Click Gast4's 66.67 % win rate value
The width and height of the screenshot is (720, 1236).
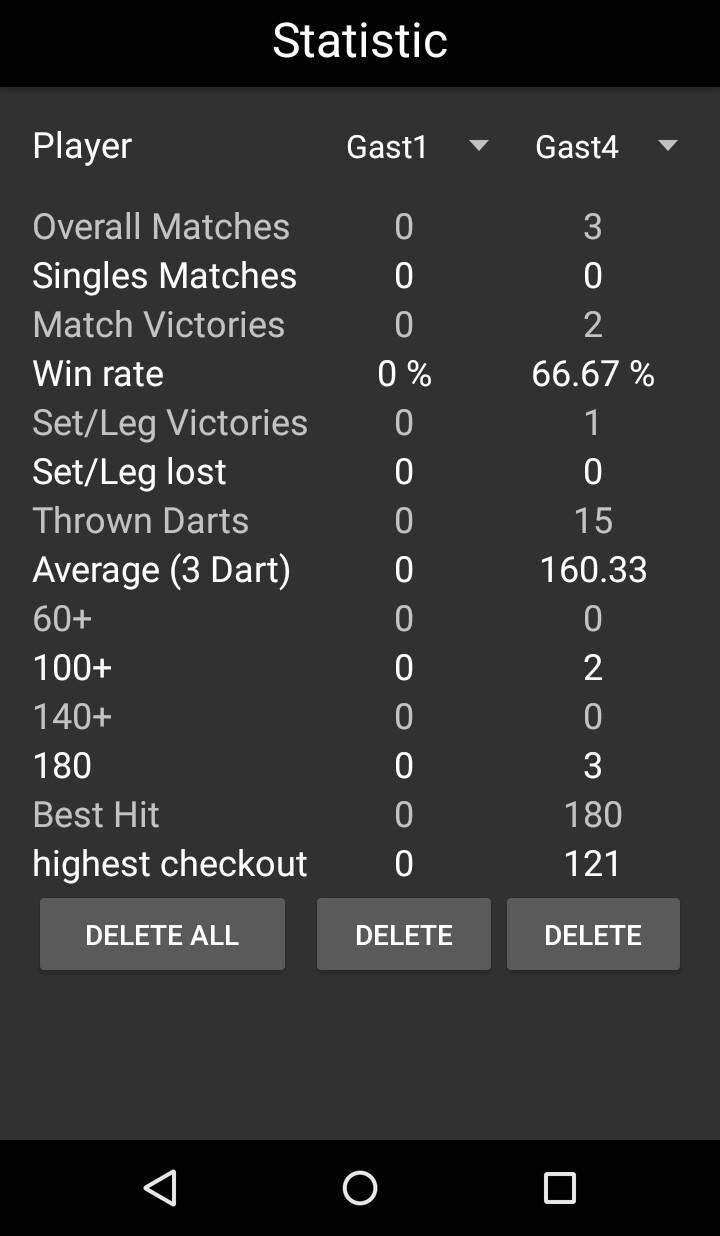tap(593, 373)
